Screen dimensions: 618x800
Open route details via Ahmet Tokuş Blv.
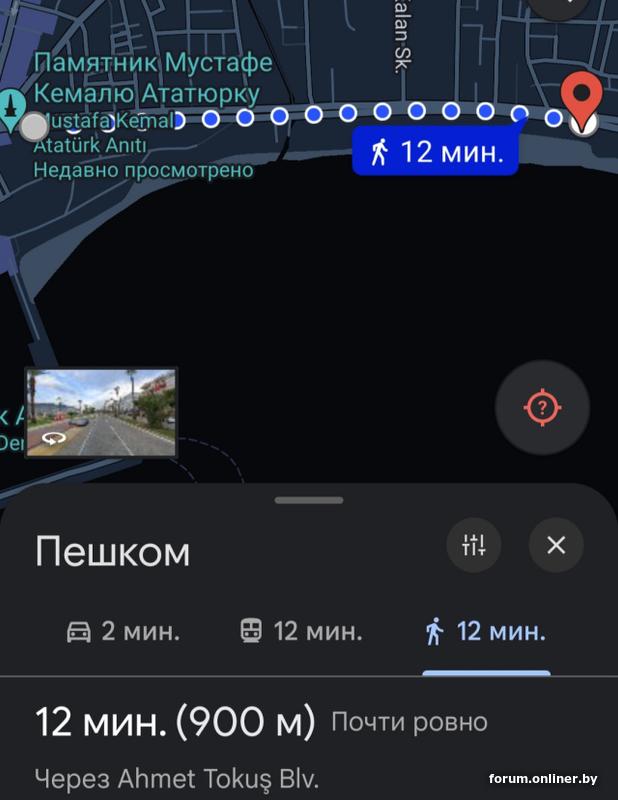coord(177,777)
